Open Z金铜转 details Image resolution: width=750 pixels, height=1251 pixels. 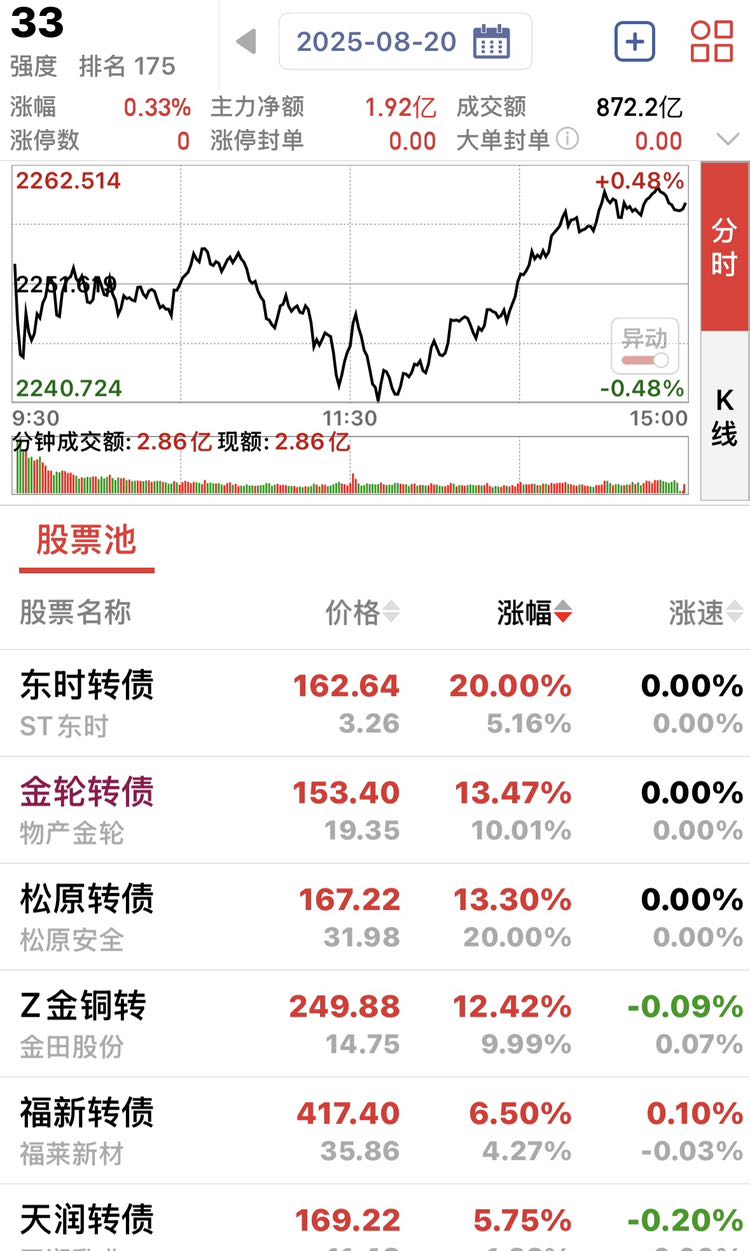375,1024
